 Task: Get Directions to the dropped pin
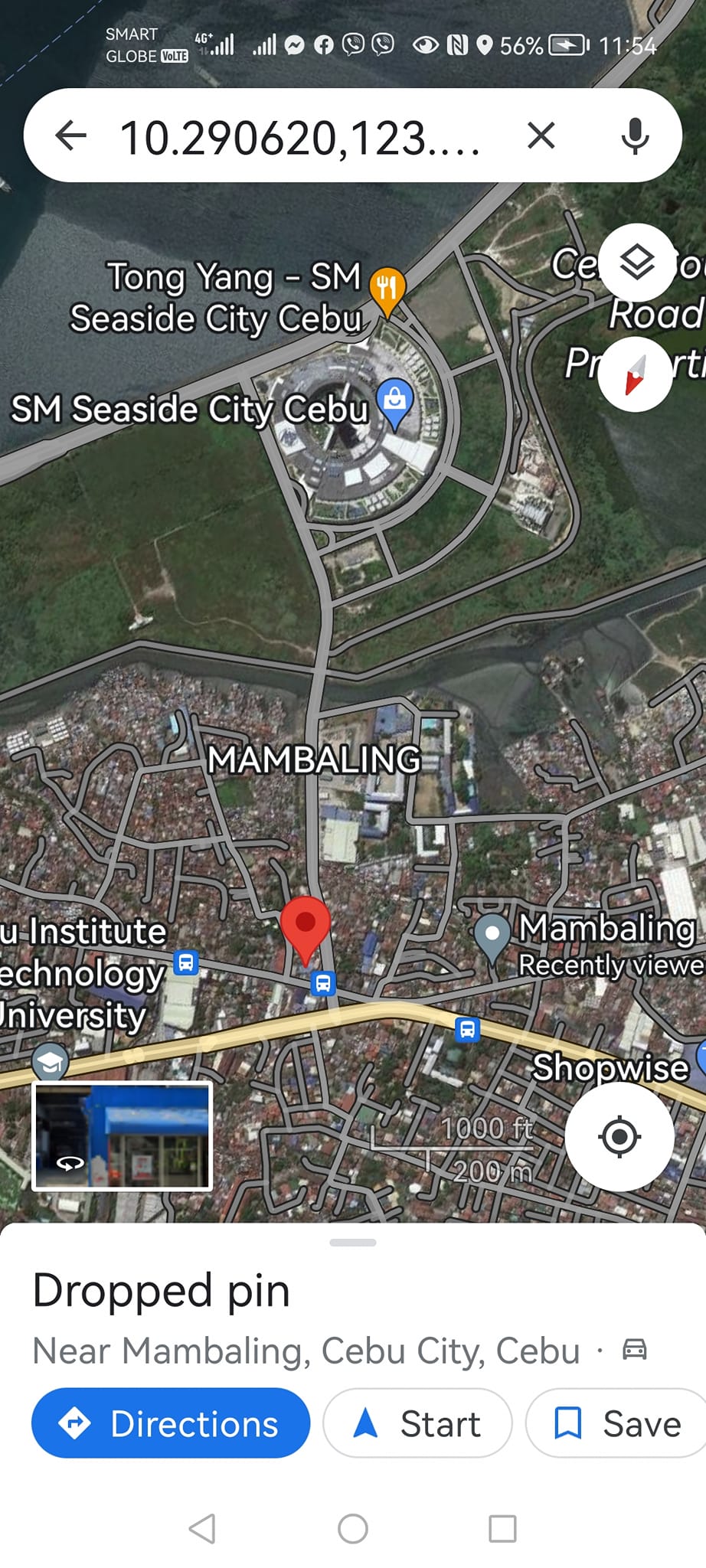click(170, 1423)
